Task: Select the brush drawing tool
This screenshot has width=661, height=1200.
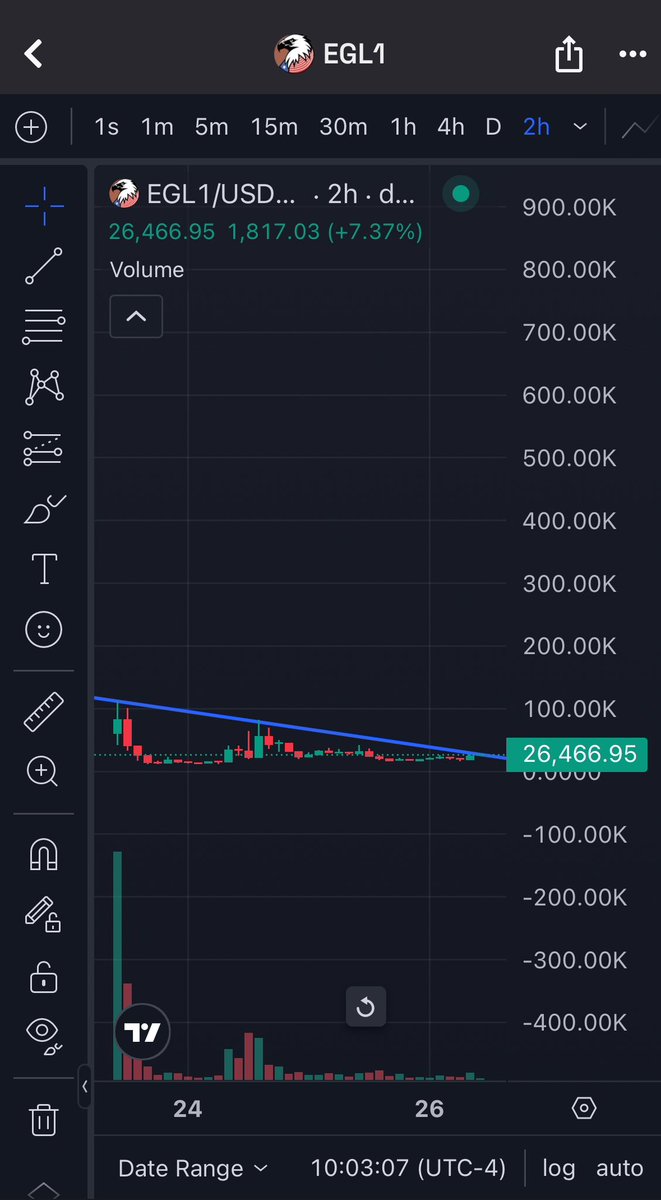Action: pyautogui.click(x=43, y=510)
